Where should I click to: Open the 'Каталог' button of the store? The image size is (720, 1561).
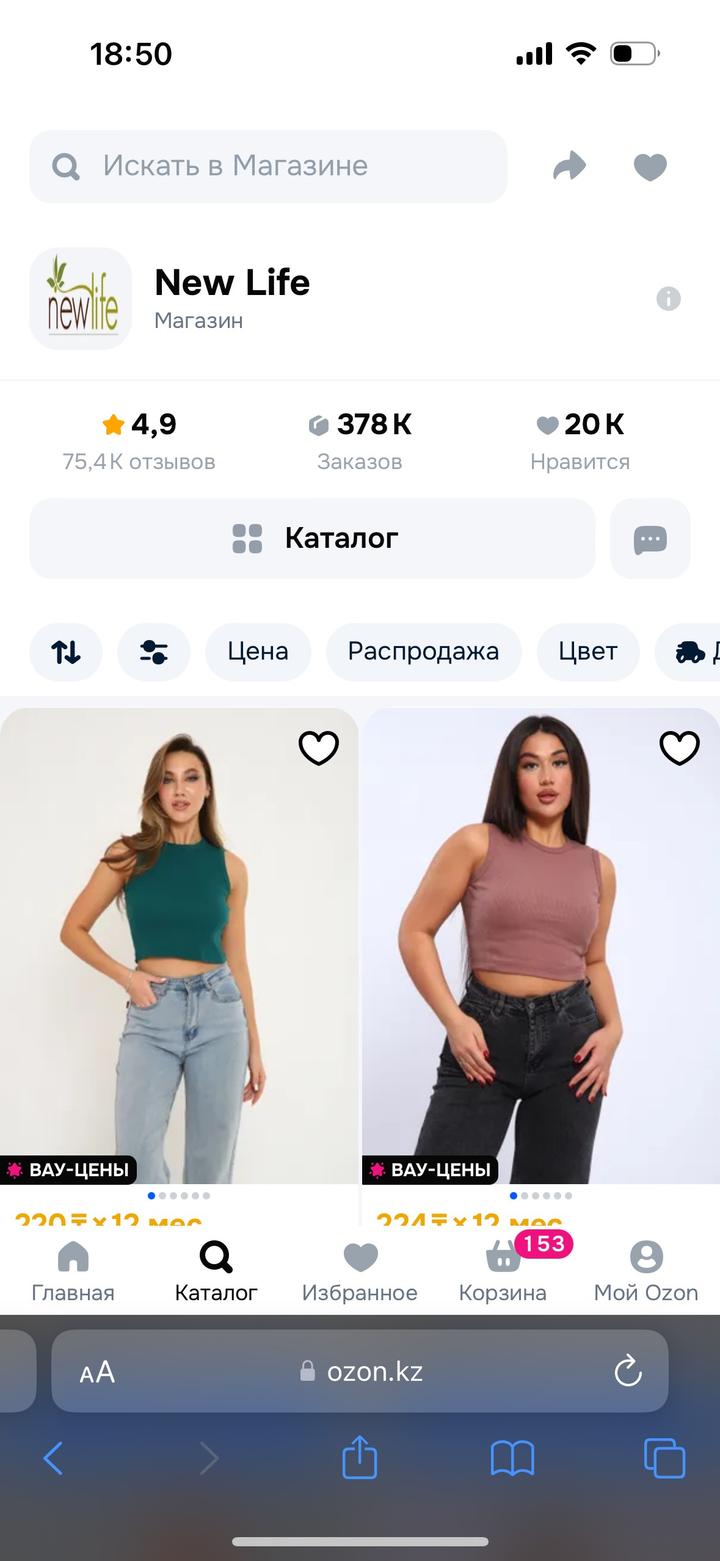312,538
